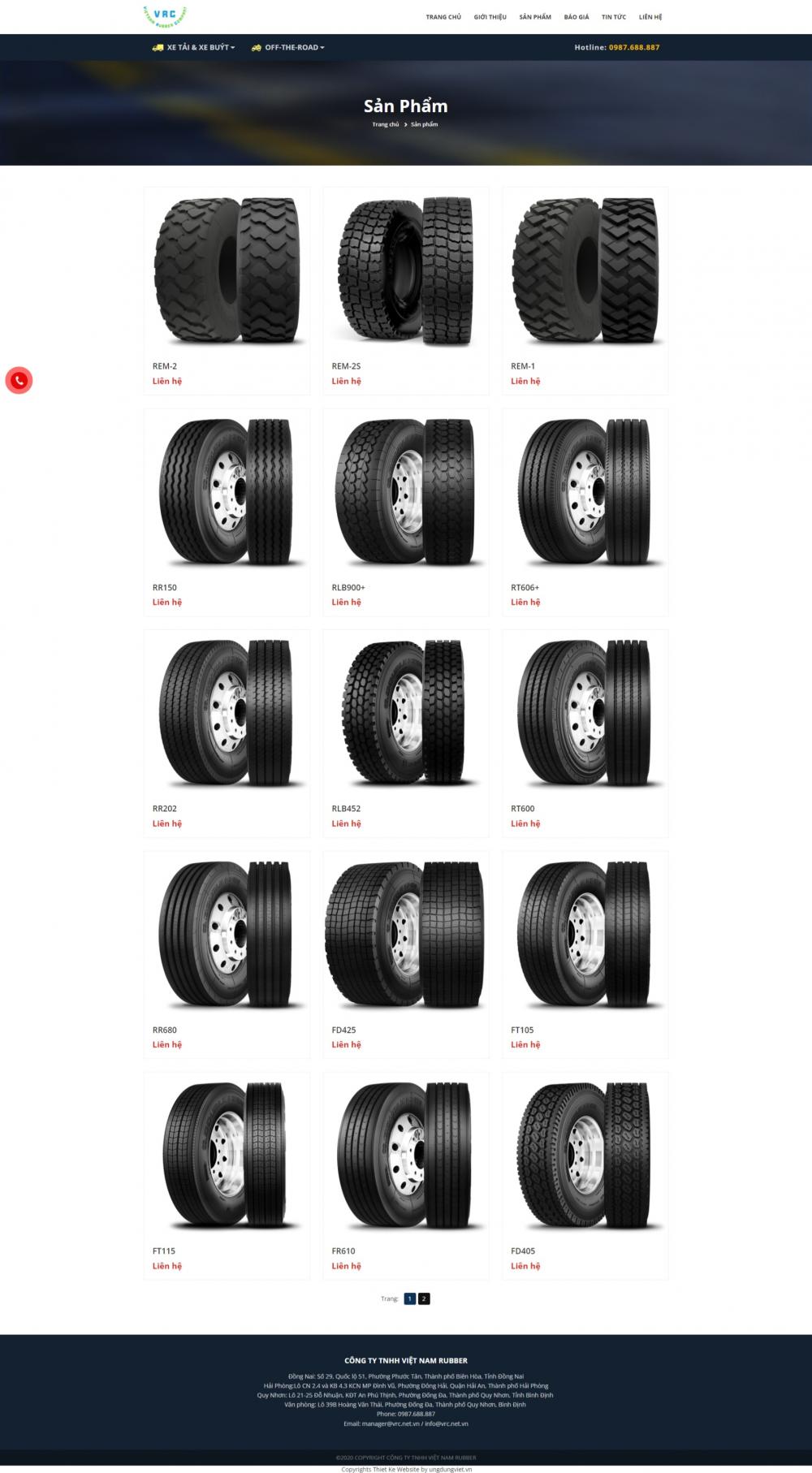Open Báo Giá in top menu
The height and width of the screenshot is (1473, 812).
point(577,17)
